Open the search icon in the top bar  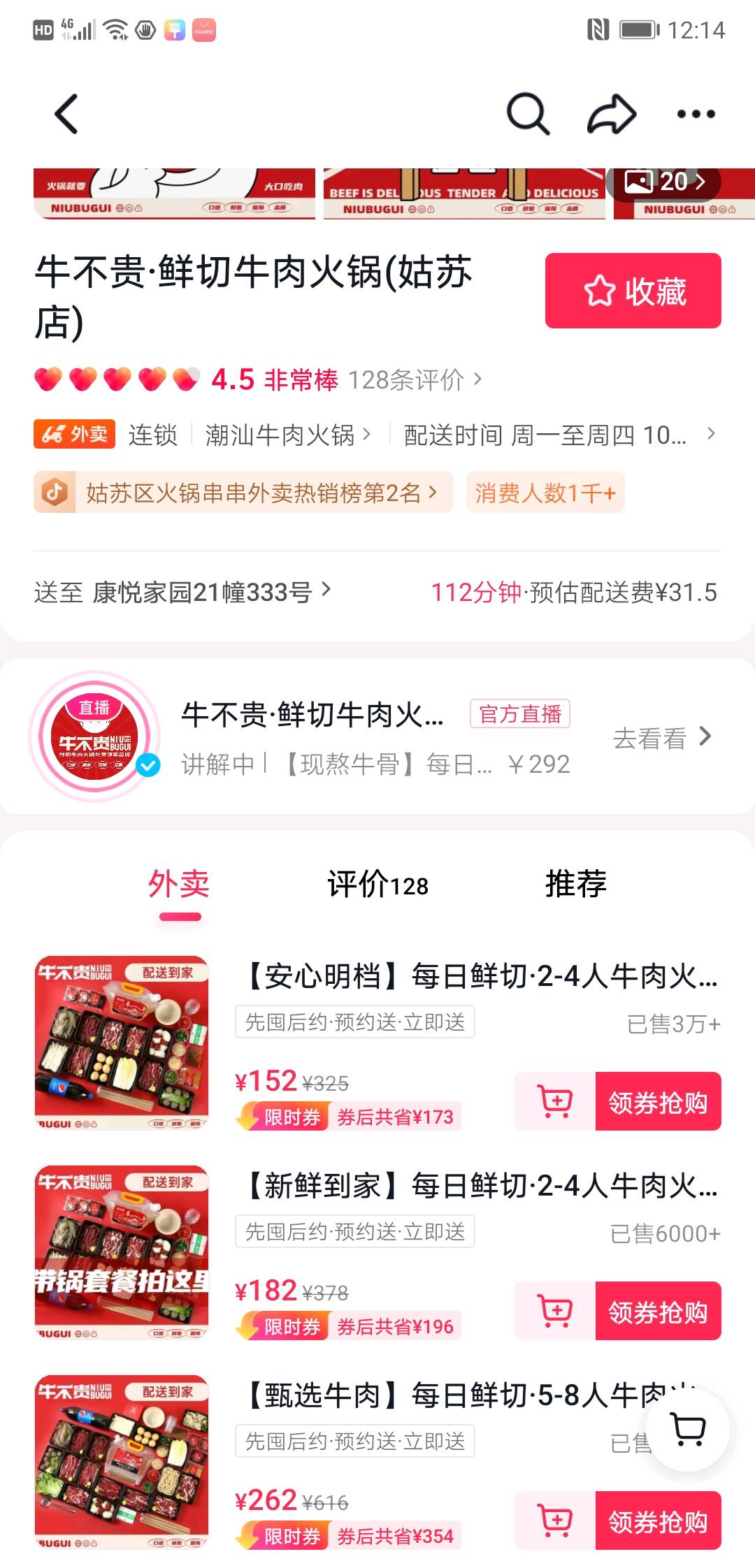point(528,114)
